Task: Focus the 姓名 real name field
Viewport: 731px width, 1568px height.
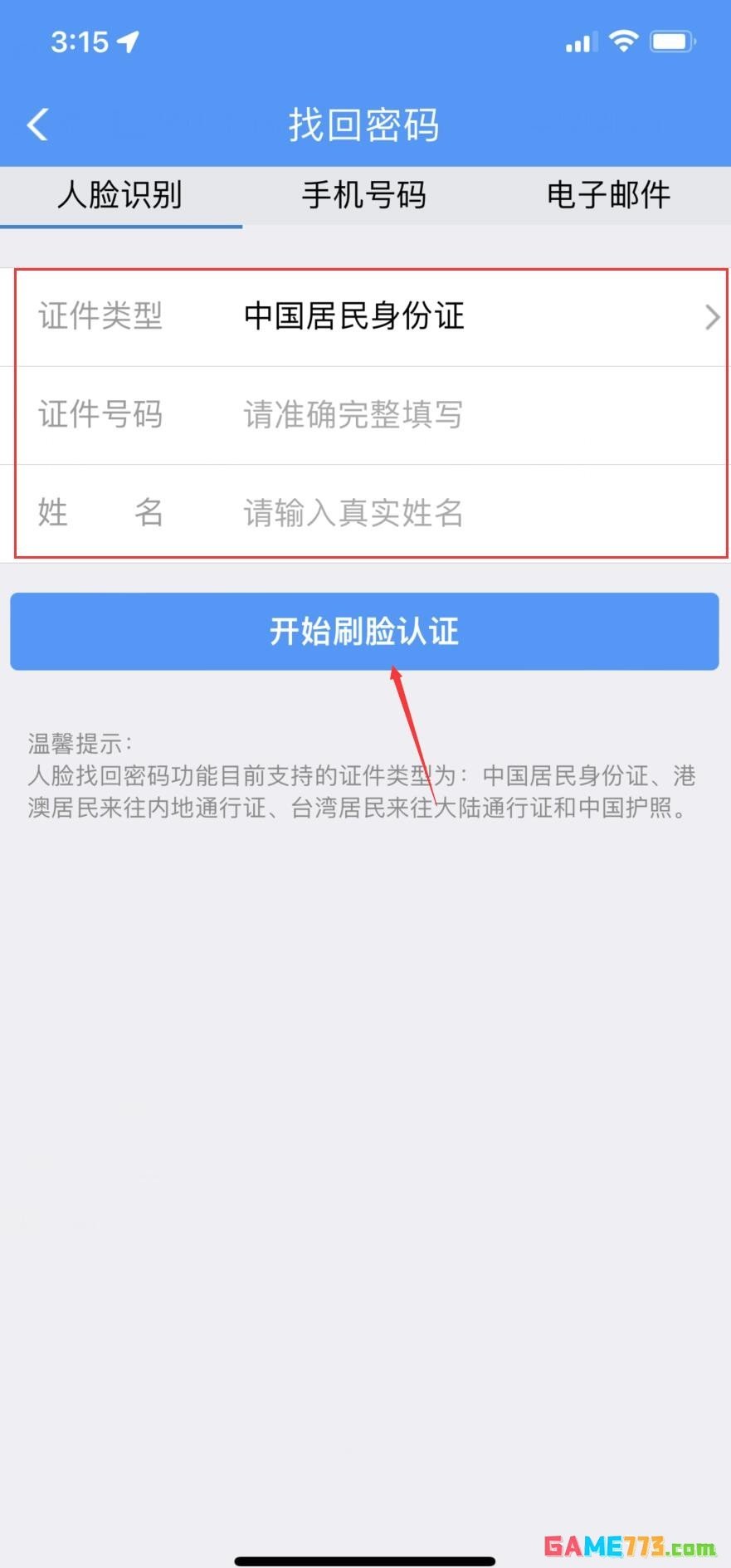Action: [x=465, y=513]
